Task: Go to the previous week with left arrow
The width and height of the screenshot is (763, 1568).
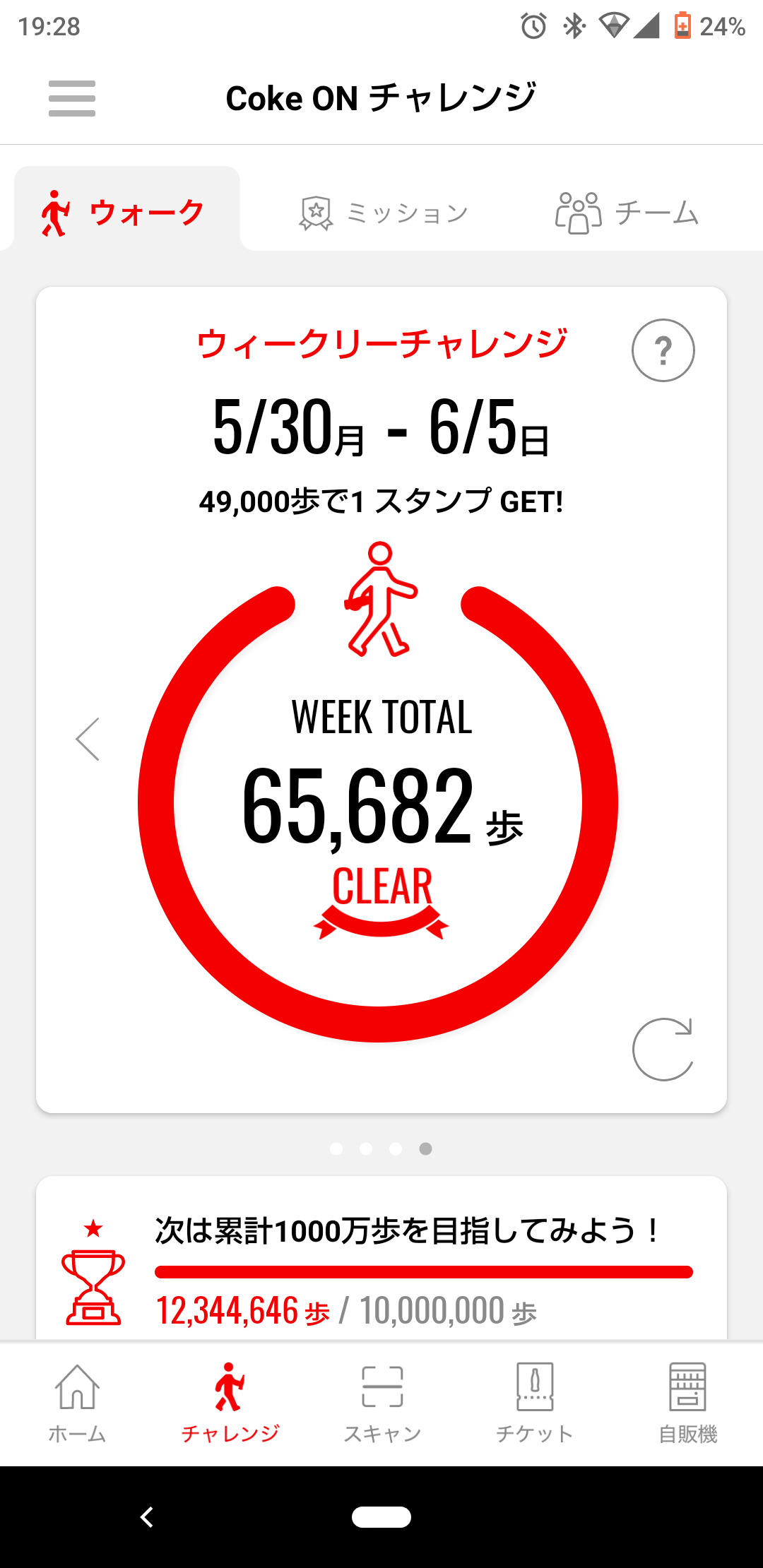Action: tap(88, 740)
